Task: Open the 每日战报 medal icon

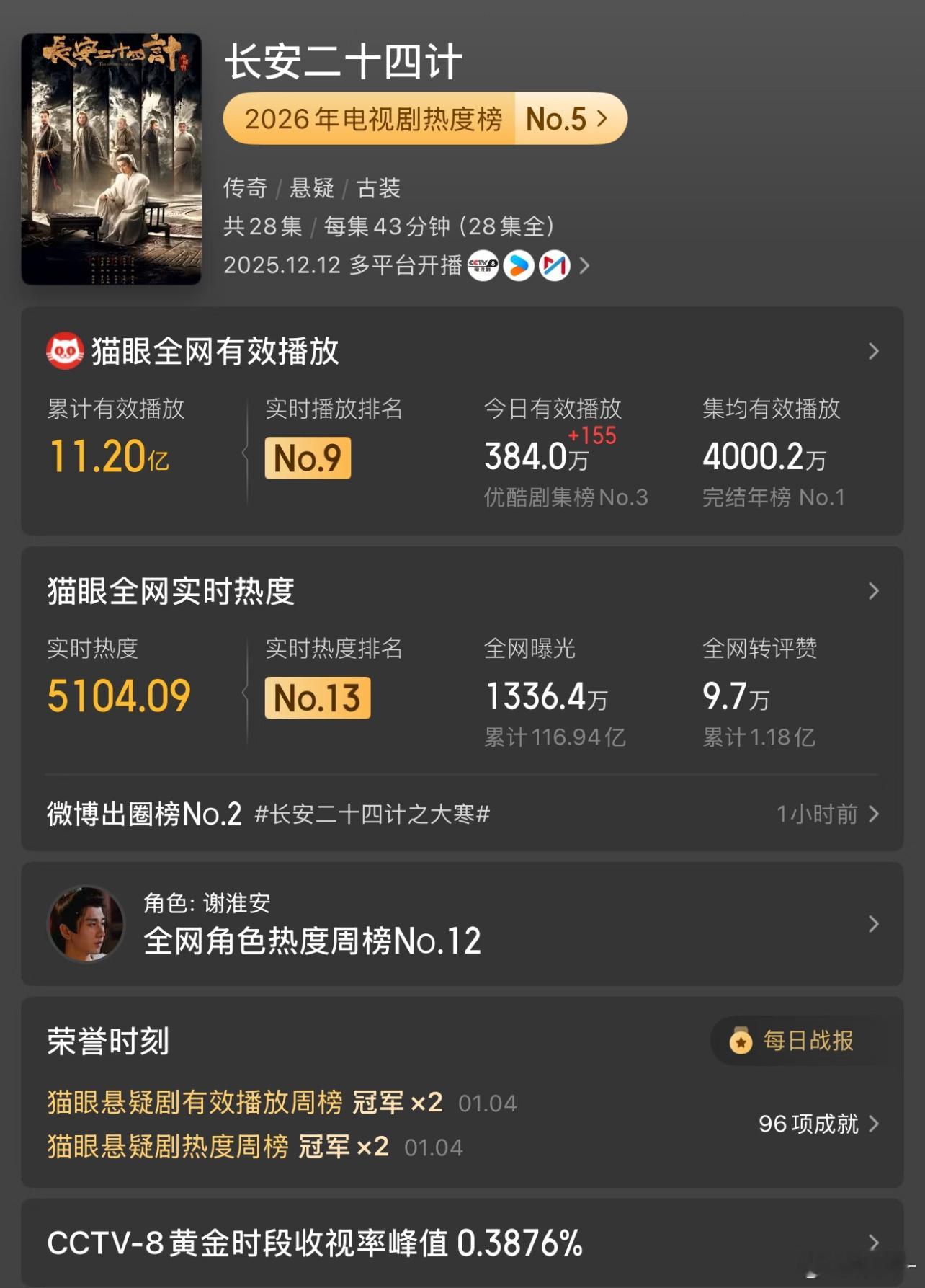Action: [x=741, y=1040]
